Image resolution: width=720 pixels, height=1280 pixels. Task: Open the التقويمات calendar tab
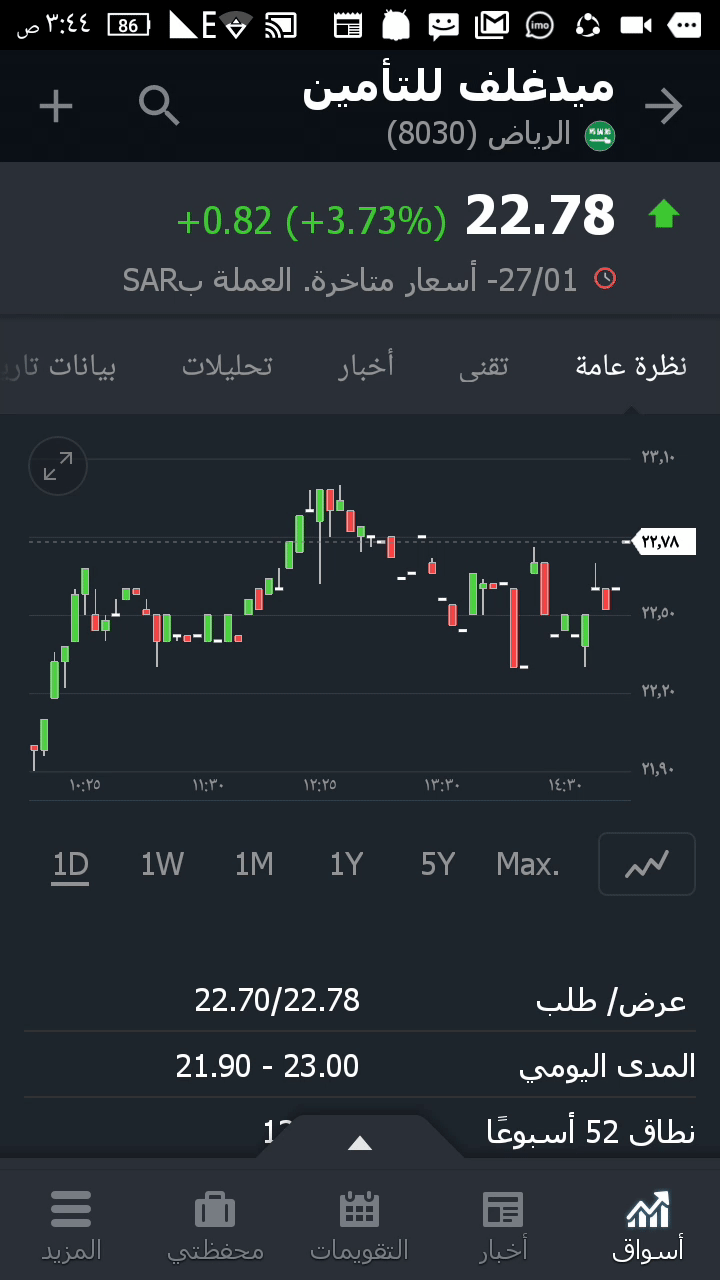pyautogui.click(x=359, y=1224)
